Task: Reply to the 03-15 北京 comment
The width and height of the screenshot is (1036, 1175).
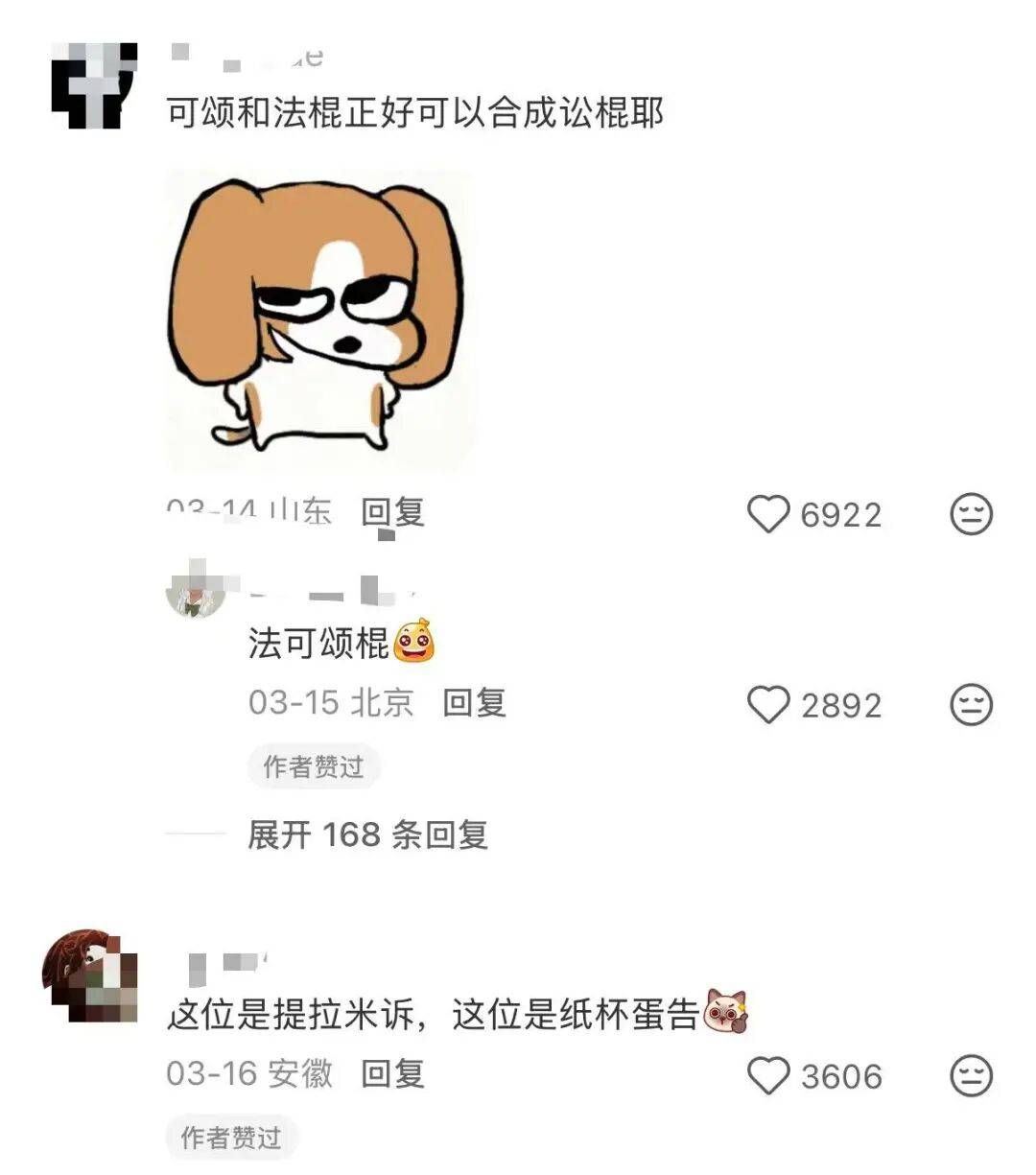Action: point(474,703)
